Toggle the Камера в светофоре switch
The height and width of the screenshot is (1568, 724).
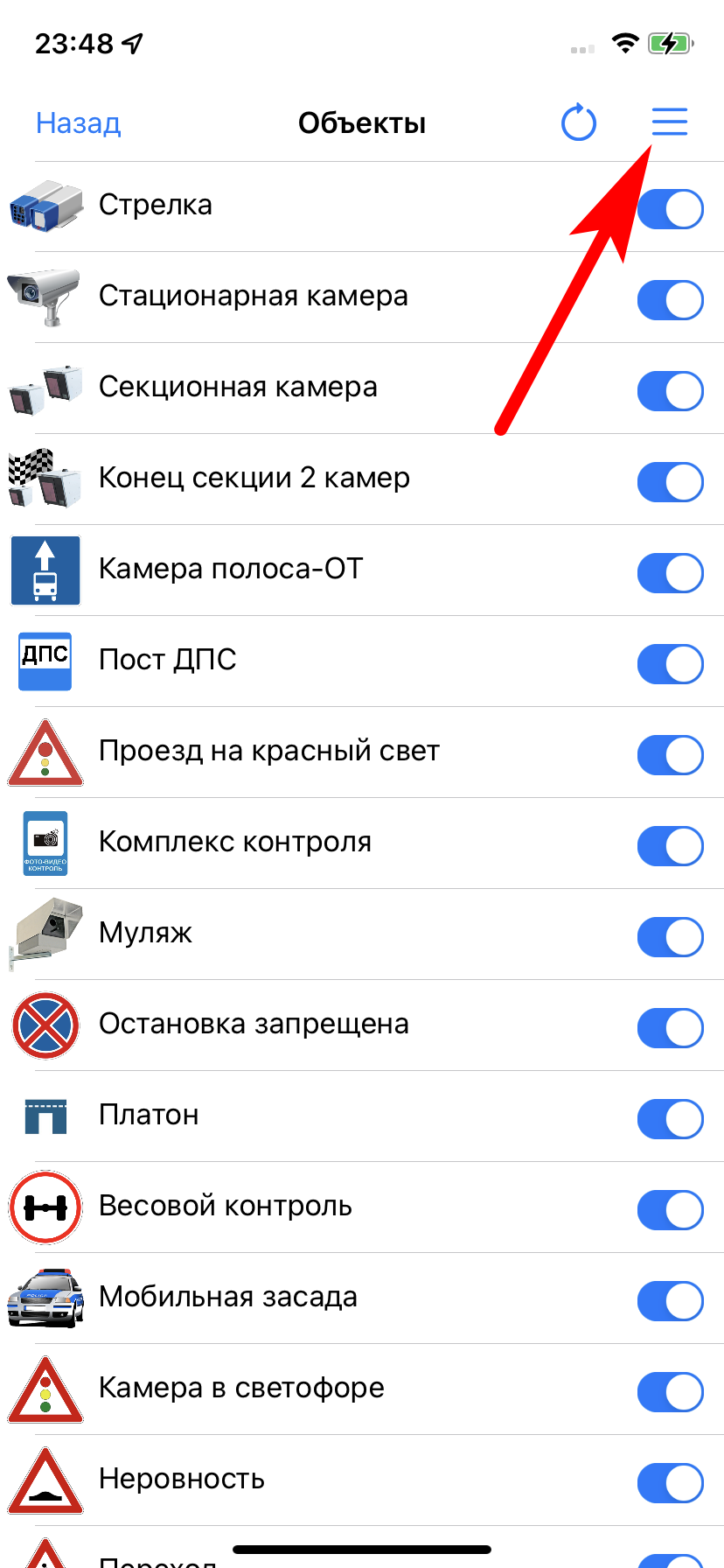670,1392
